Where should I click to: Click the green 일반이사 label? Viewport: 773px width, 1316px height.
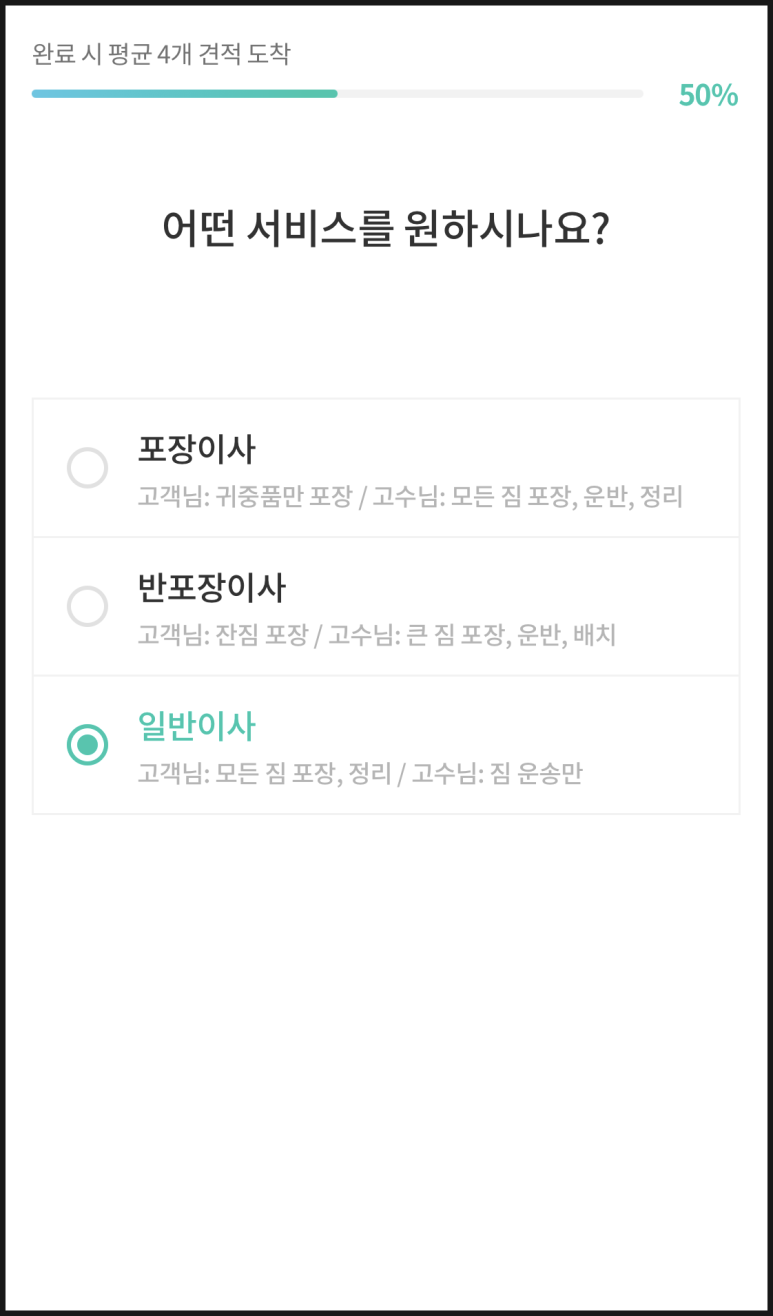click(196, 729)
